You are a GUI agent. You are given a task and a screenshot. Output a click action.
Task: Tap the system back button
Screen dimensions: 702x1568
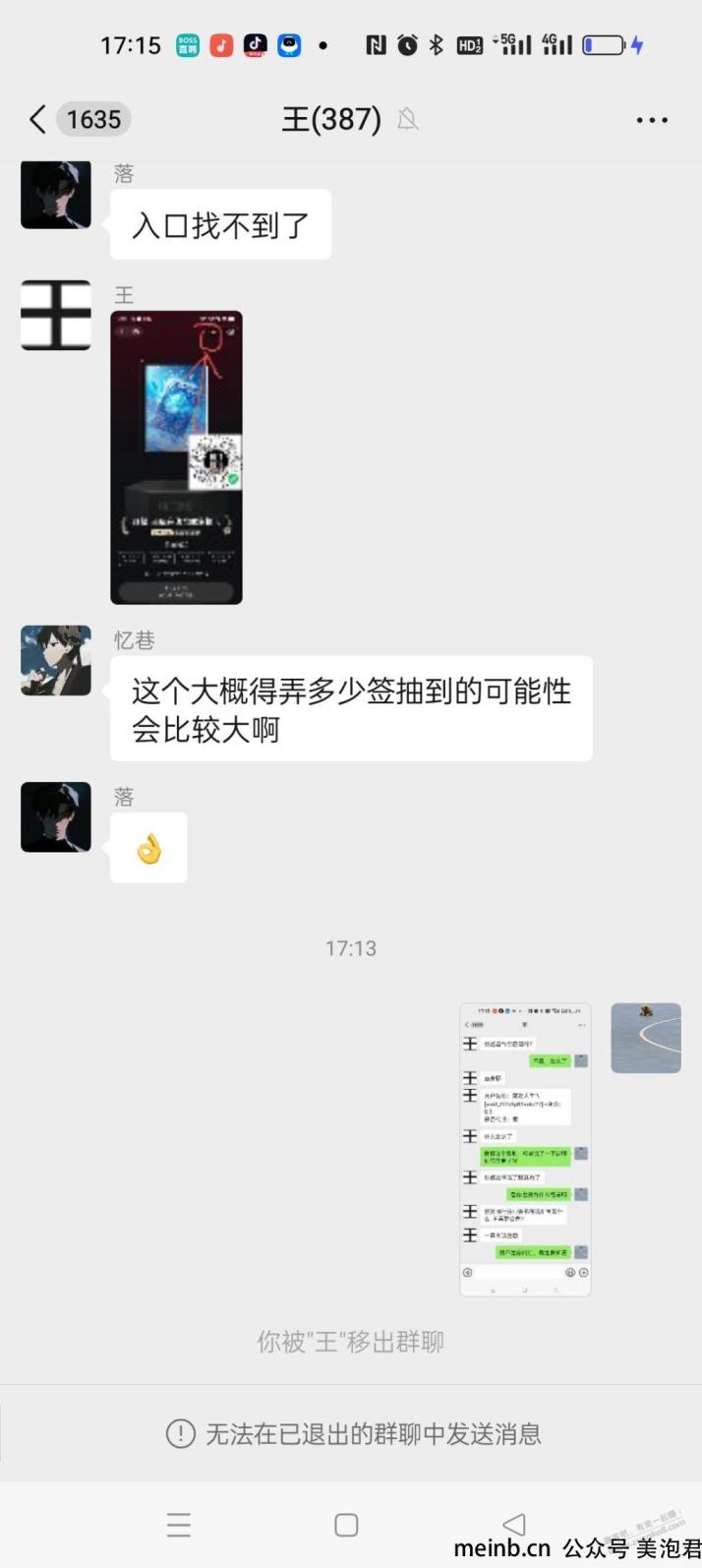[514, 1525]
